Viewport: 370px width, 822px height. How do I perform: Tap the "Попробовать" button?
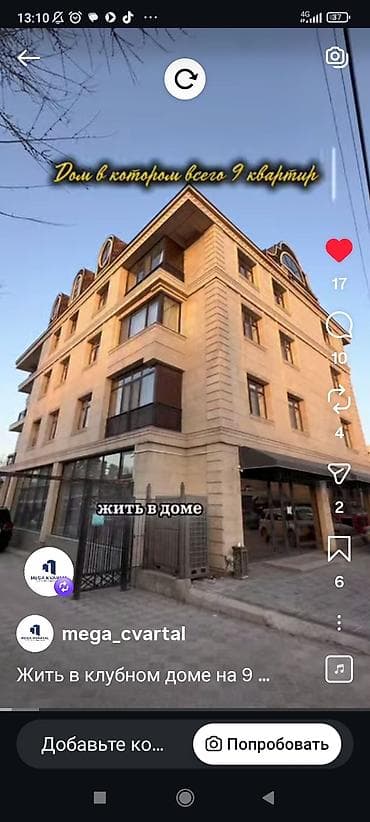pos(267,744)
